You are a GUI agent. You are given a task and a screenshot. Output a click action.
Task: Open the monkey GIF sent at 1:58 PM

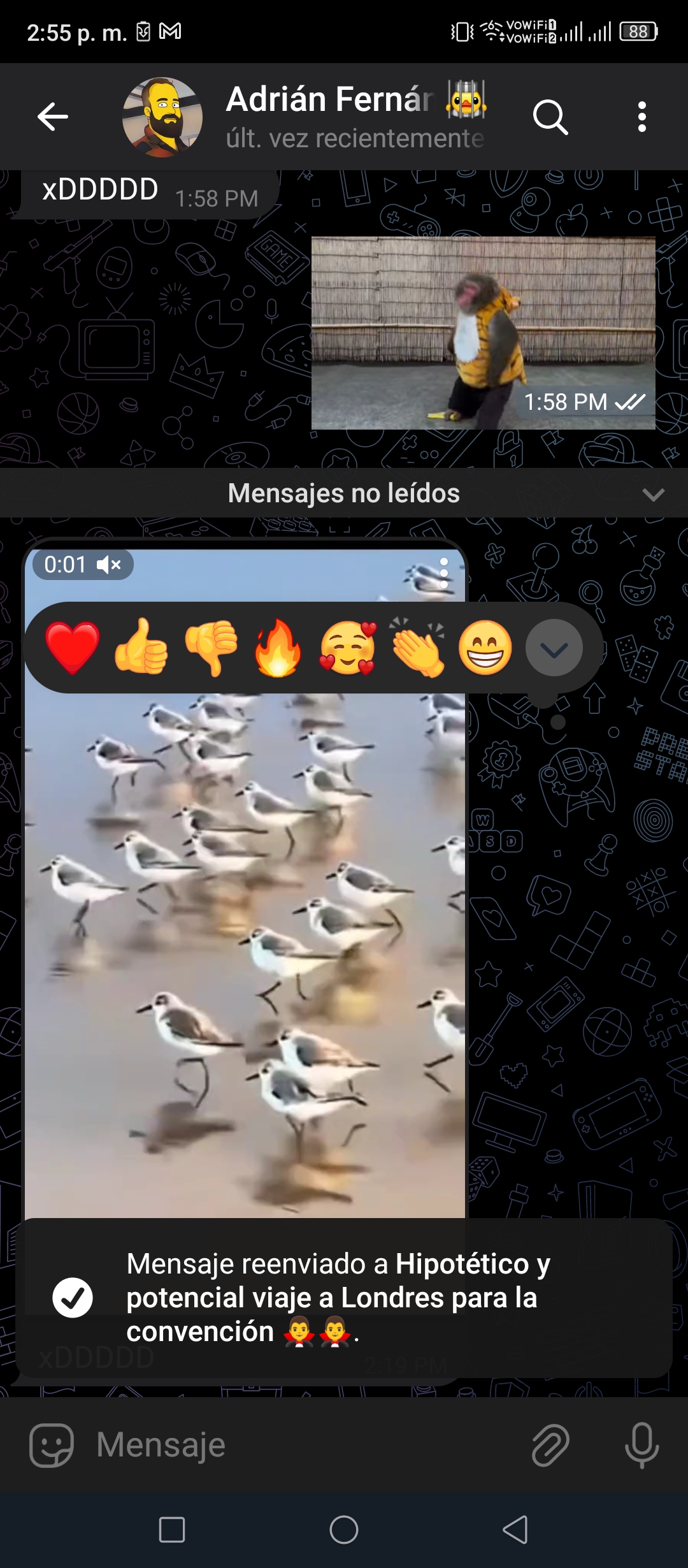click(483, 333)
